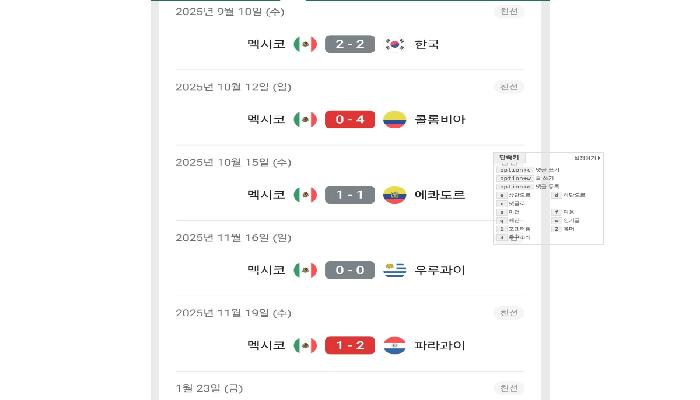Open the 멕시코 vs 콜롬비아 0-4 match

click(350, 119)
